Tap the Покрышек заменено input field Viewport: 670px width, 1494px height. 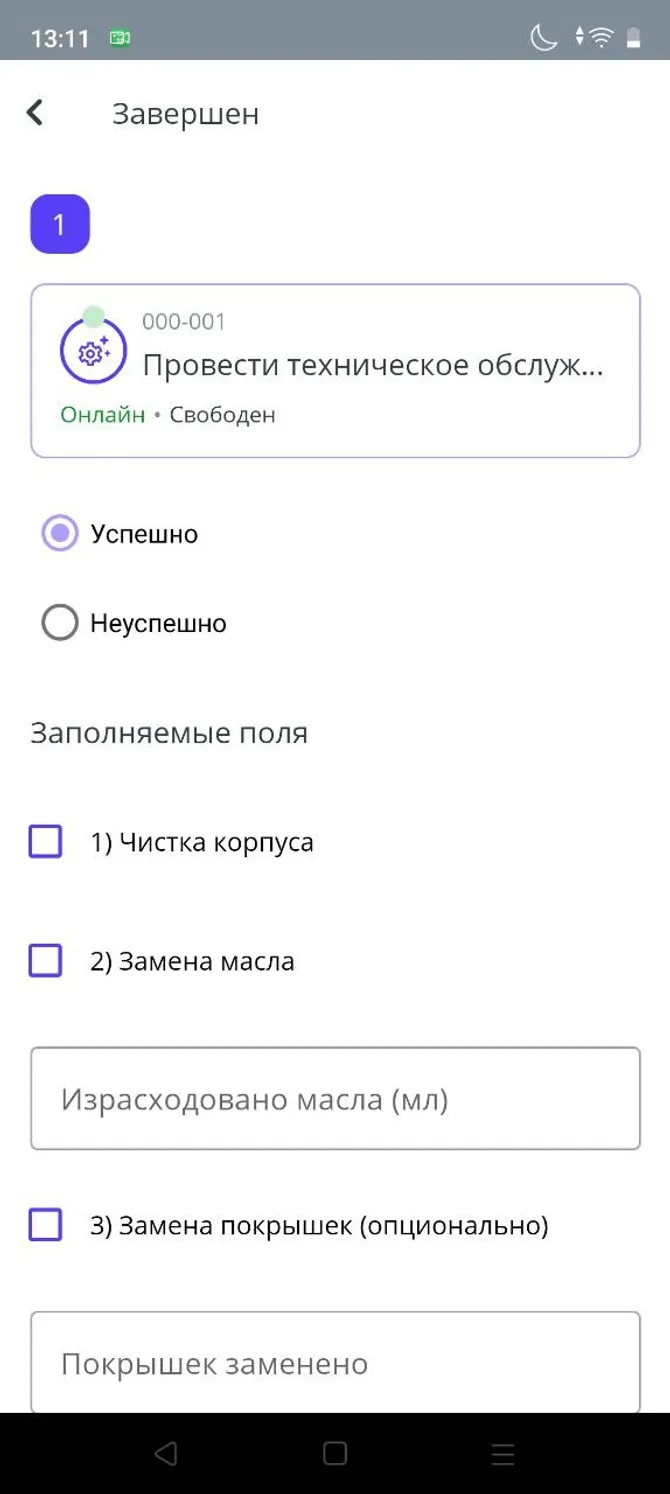point(335,1362)
